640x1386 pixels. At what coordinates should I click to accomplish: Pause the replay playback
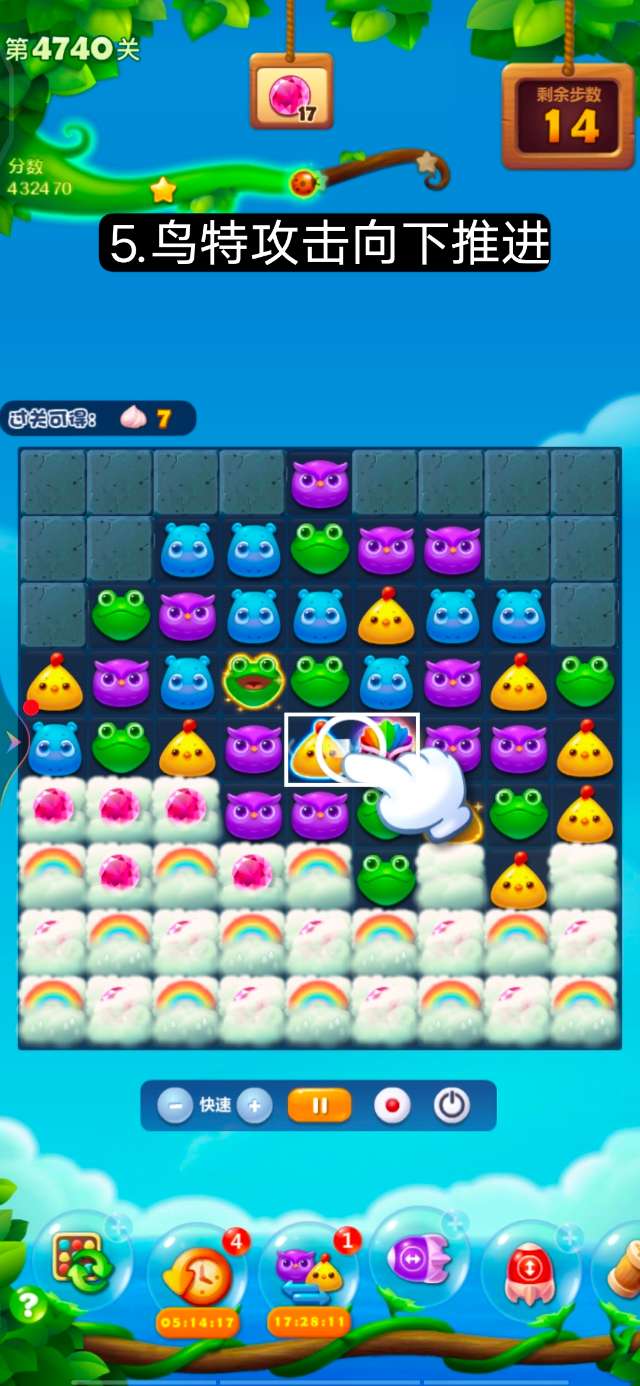coord(320,1106)
